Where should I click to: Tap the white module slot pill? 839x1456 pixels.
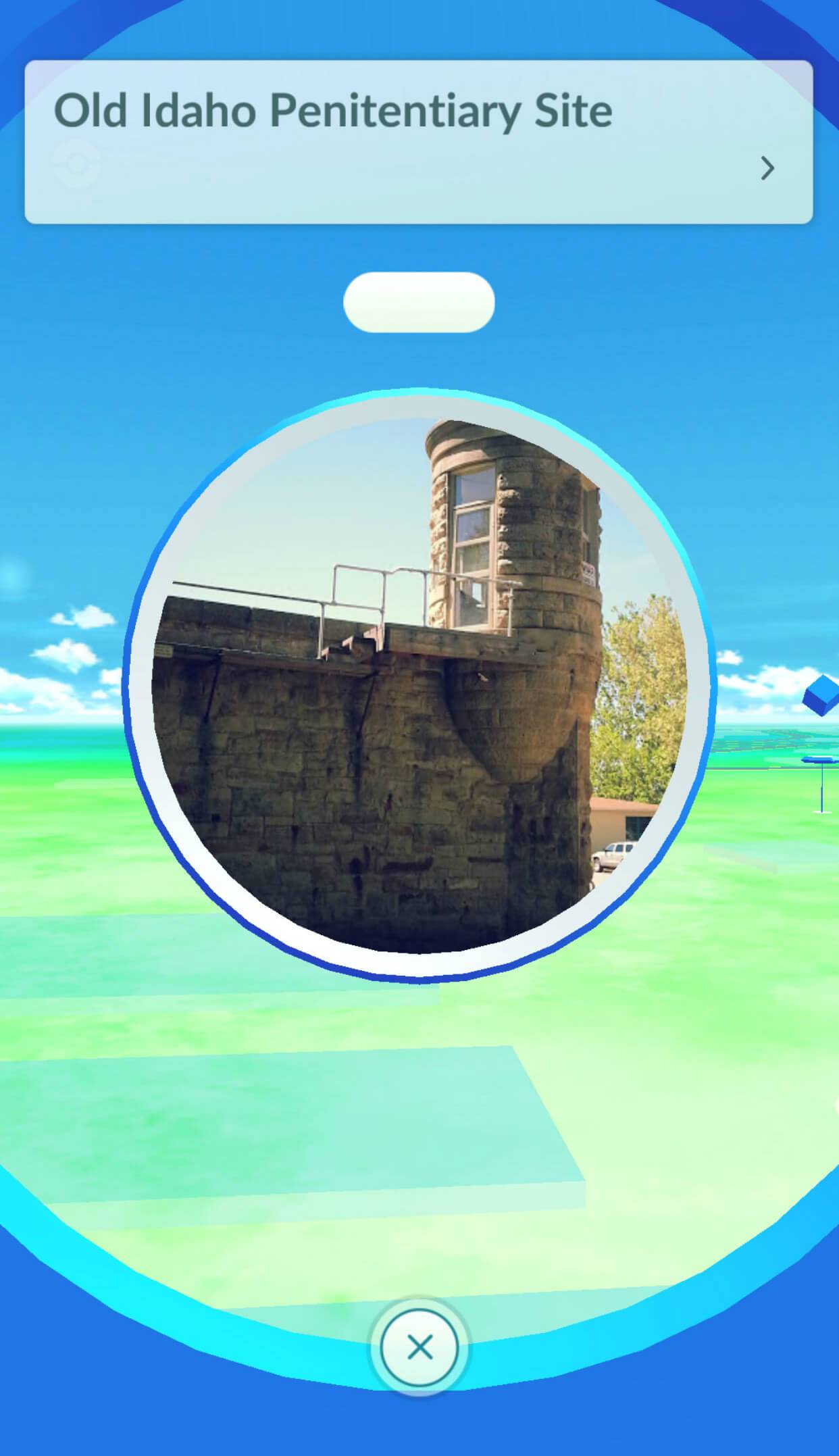pos(419,302)
